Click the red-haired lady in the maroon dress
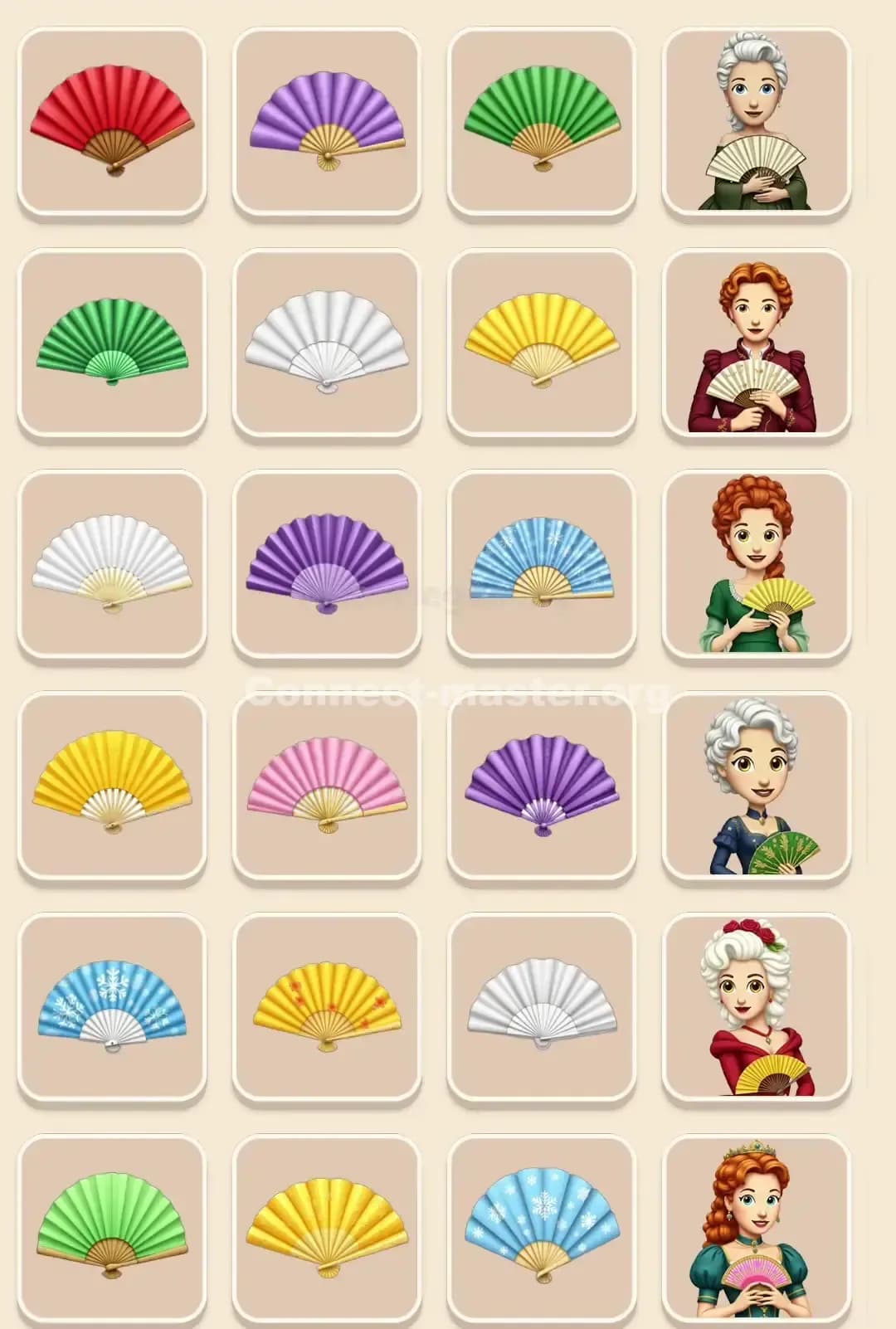Screen dimensions: 896x1329 (x=759, y=344)
